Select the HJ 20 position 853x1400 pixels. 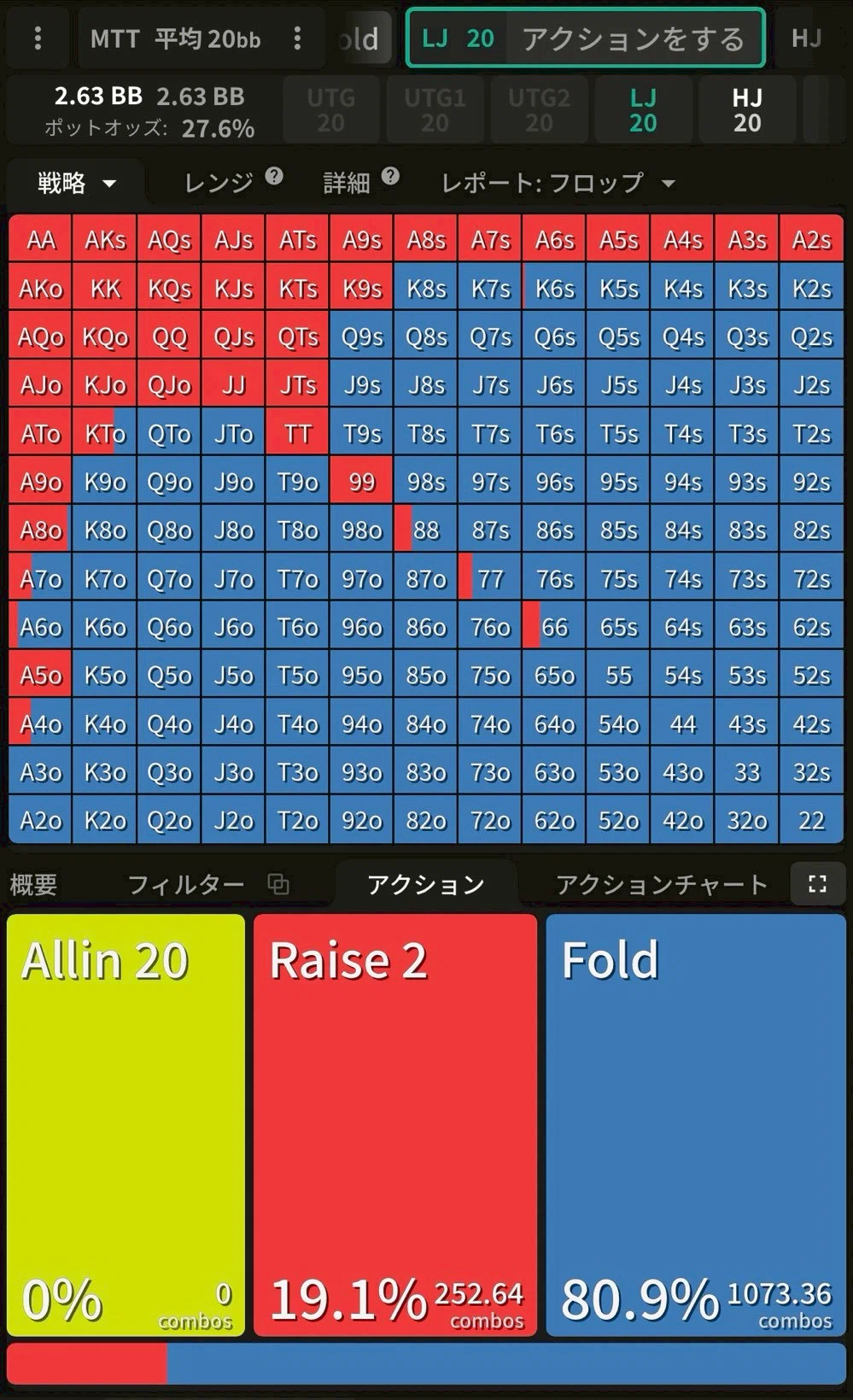click(x=746, y=110)
